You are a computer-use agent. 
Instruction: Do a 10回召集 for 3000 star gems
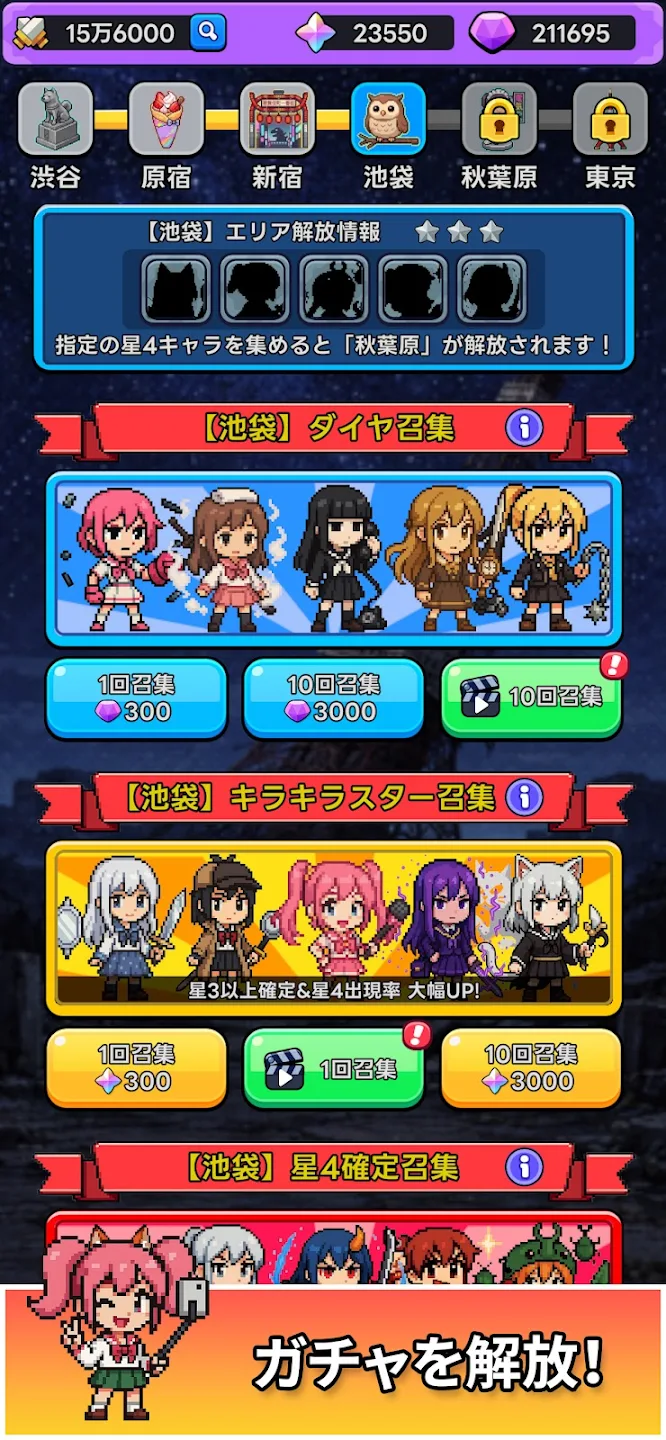coord(531,1068)
